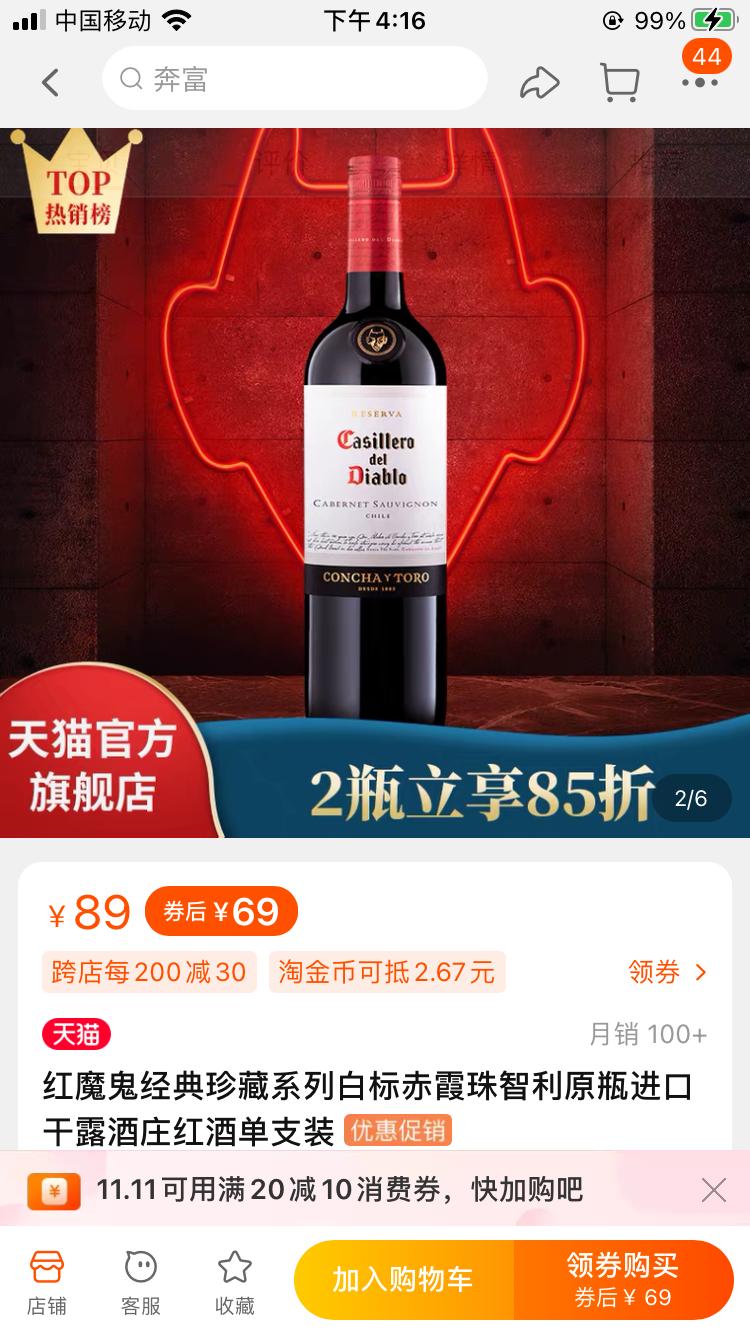Contact 客服 customer service

[x=140, y=1279]
